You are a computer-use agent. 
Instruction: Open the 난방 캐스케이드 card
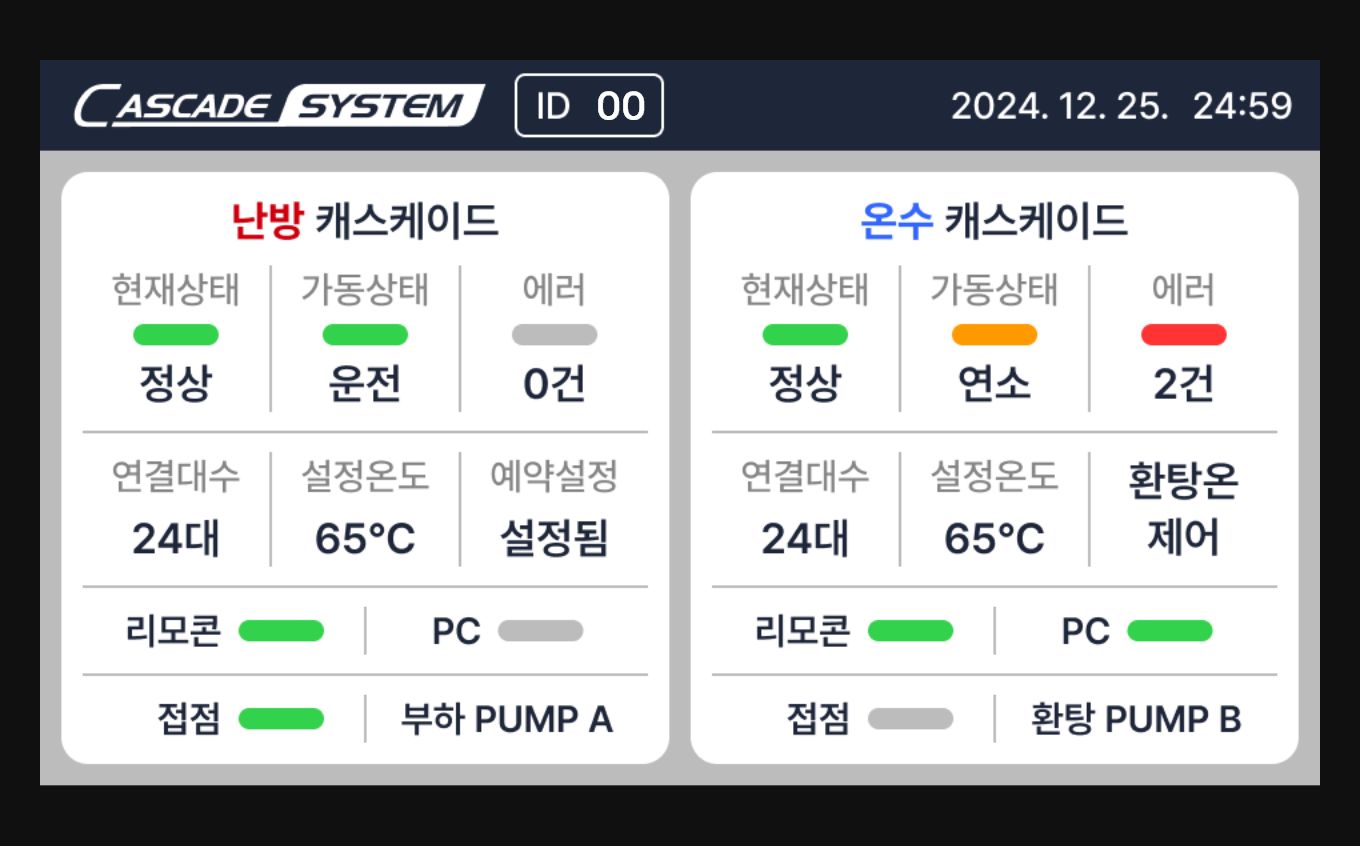pyautogui.click(x=365, y=220)
